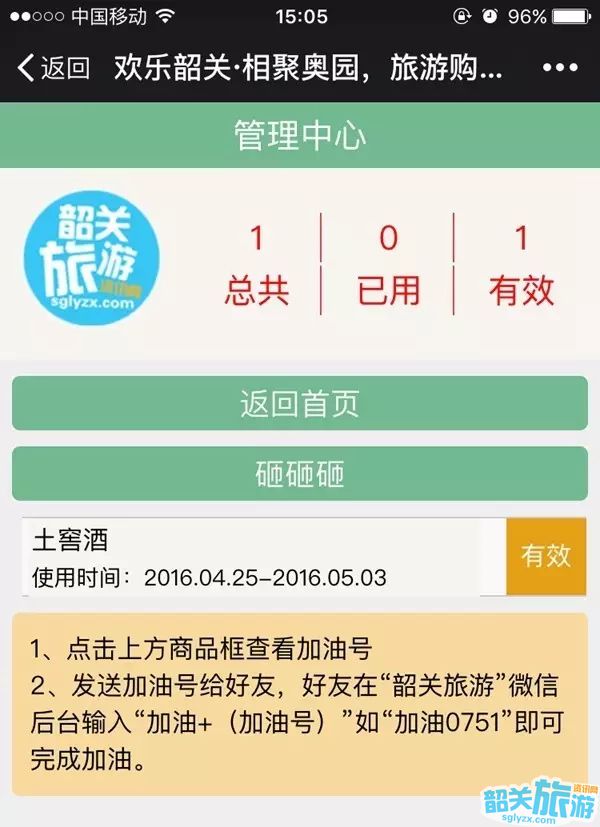Go back using the 返回 button
This screenshot has height=827, width=600.
(x=55, y=68)
